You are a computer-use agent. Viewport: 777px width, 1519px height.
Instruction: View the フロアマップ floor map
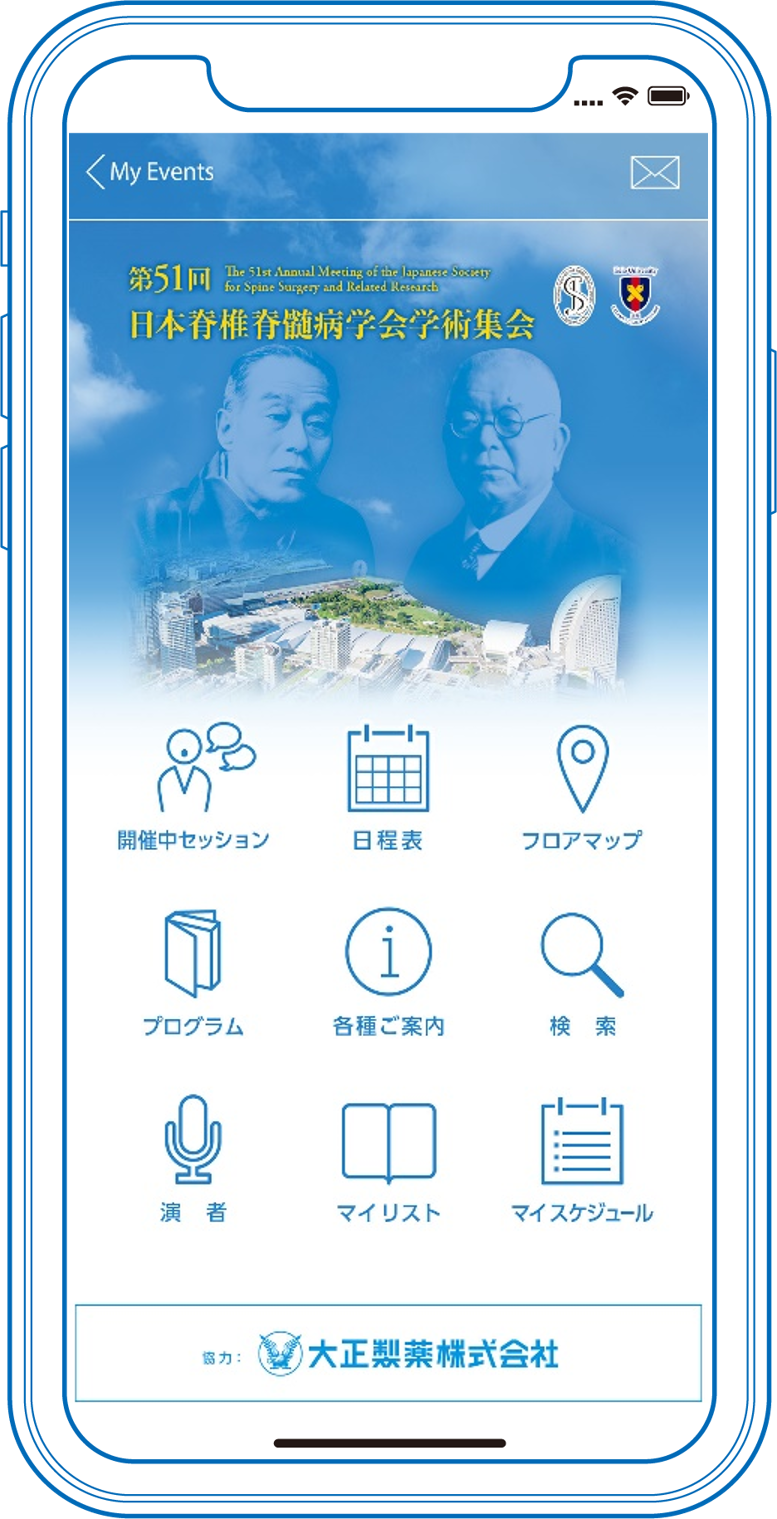point(582,786)
